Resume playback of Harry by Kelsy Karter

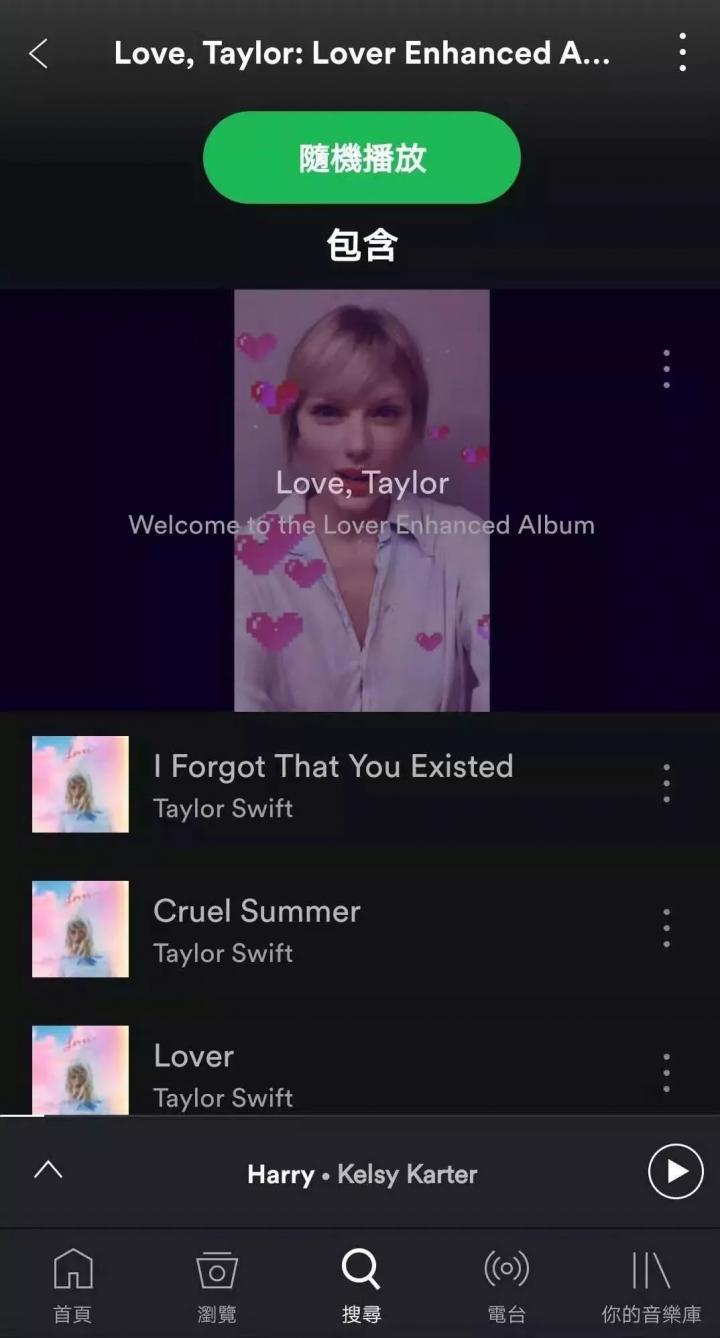[x=675, y=1171]
